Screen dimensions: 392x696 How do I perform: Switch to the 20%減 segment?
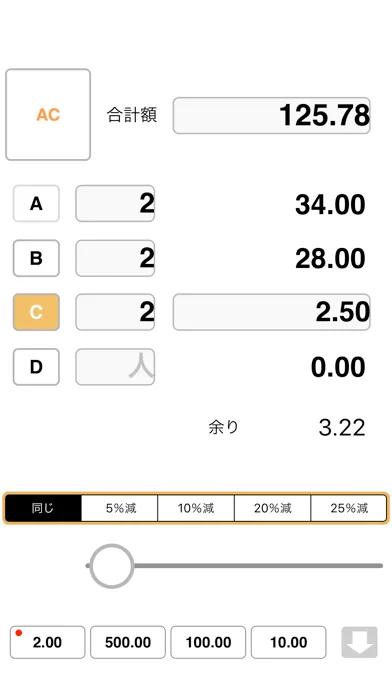point(273,508)
